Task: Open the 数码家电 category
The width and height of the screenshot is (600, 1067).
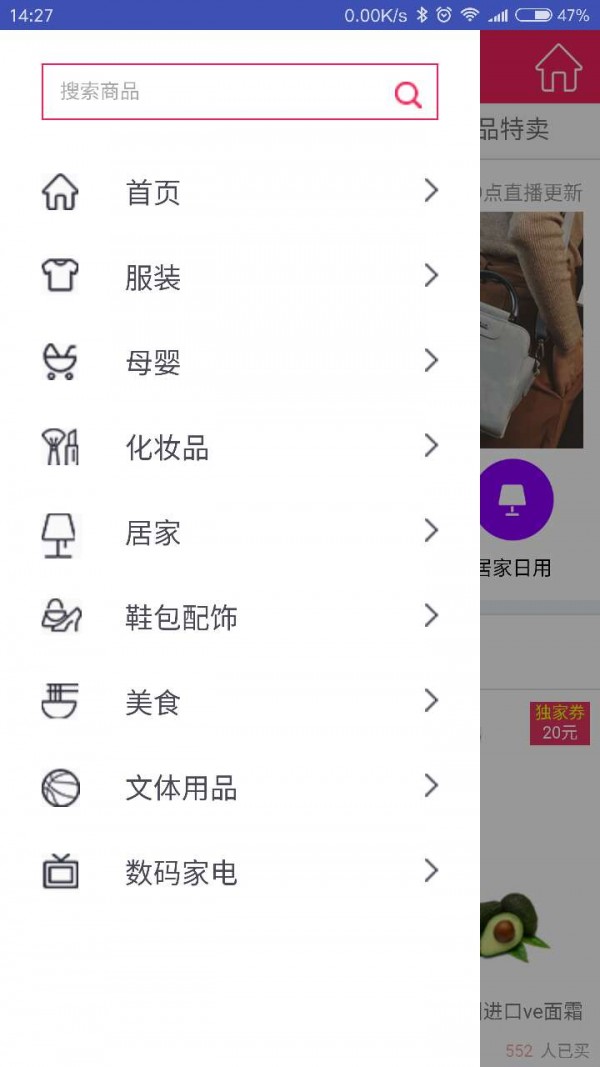Action: point(240,873)
